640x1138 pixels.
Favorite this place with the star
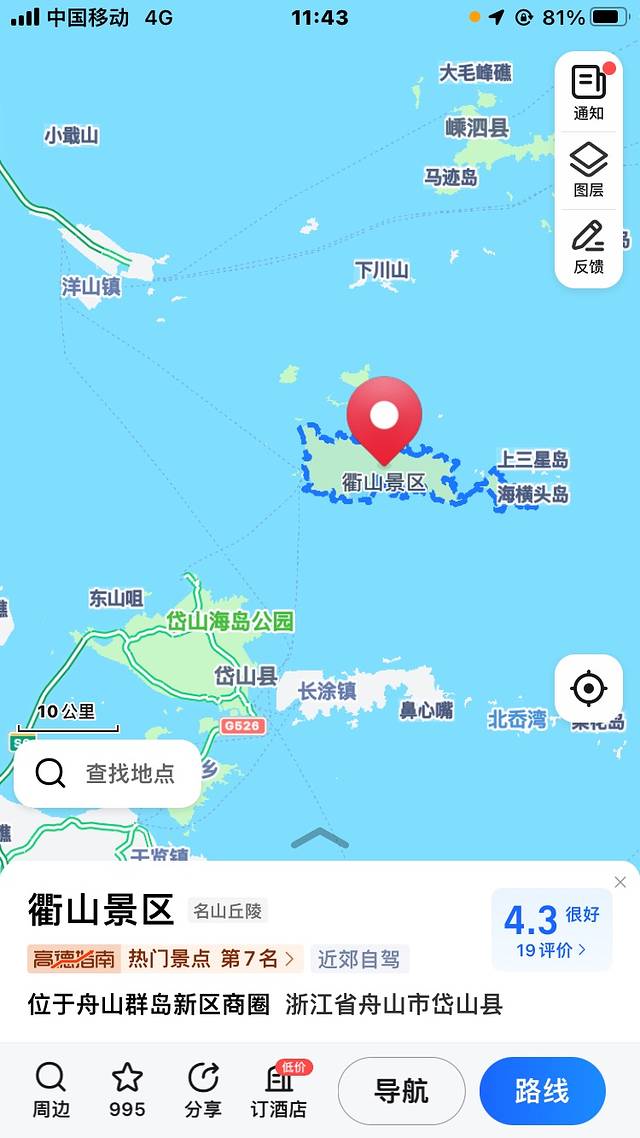pyautogui.click(x=127, y=1089)
